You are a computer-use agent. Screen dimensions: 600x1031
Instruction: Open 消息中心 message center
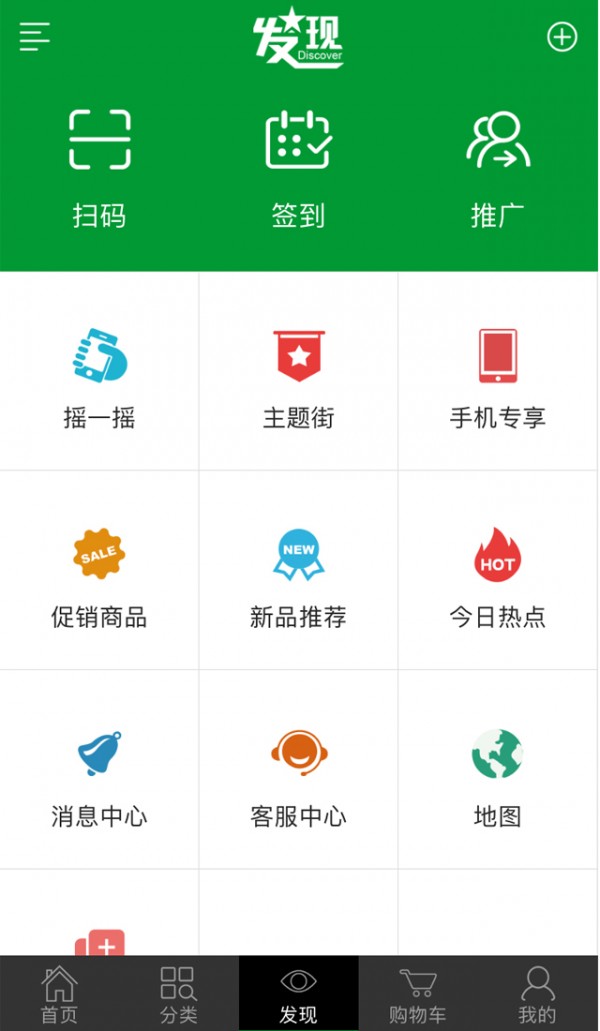(99, 775)
